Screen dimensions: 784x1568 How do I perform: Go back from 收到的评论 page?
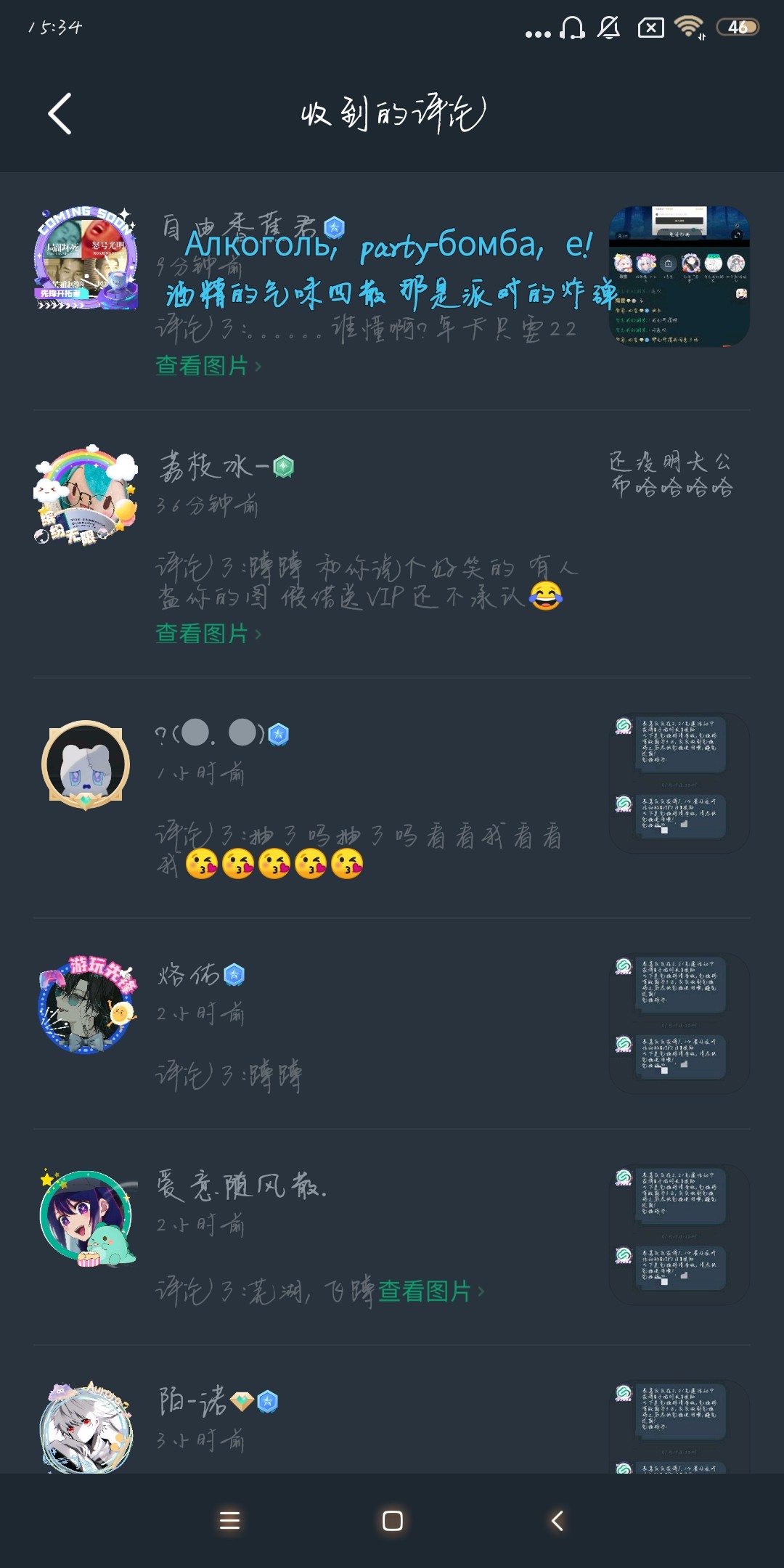[x=60, y=114]
